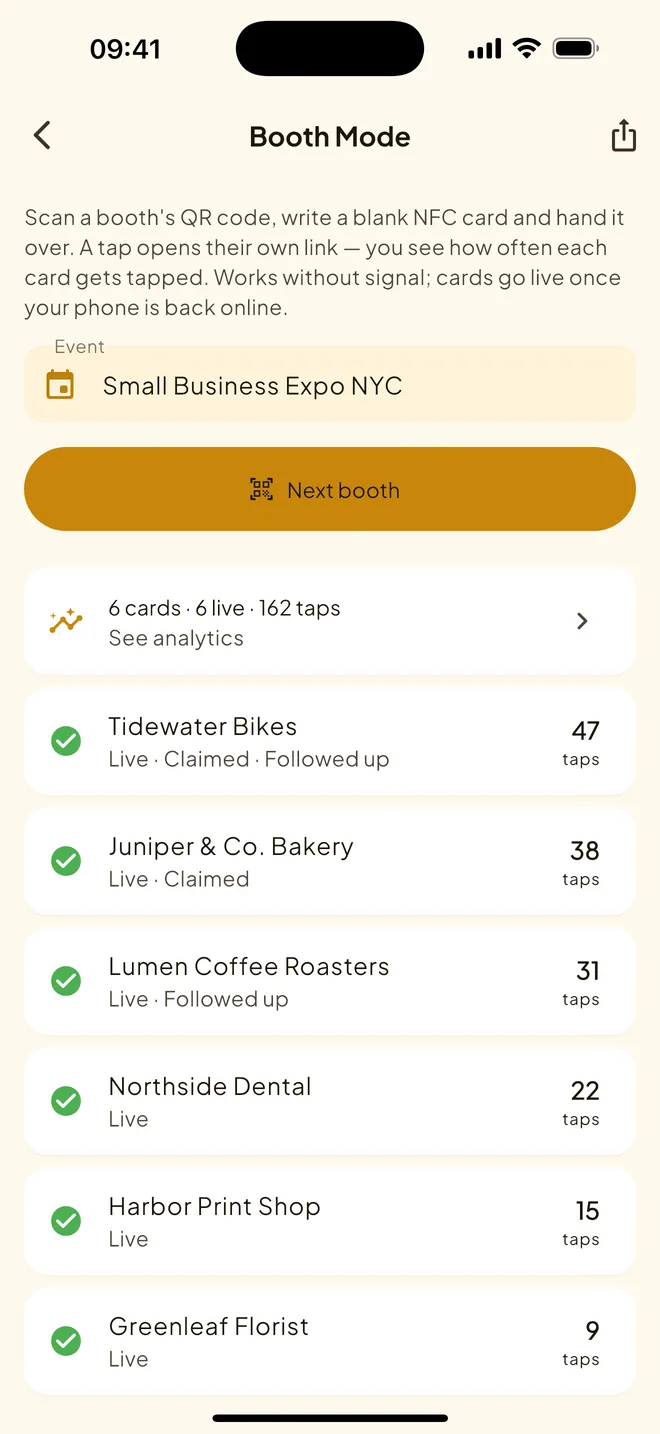This screenshot has height=1434, width=660.
Task: Select the Northside Dental card
Action: pos(330,1101)
